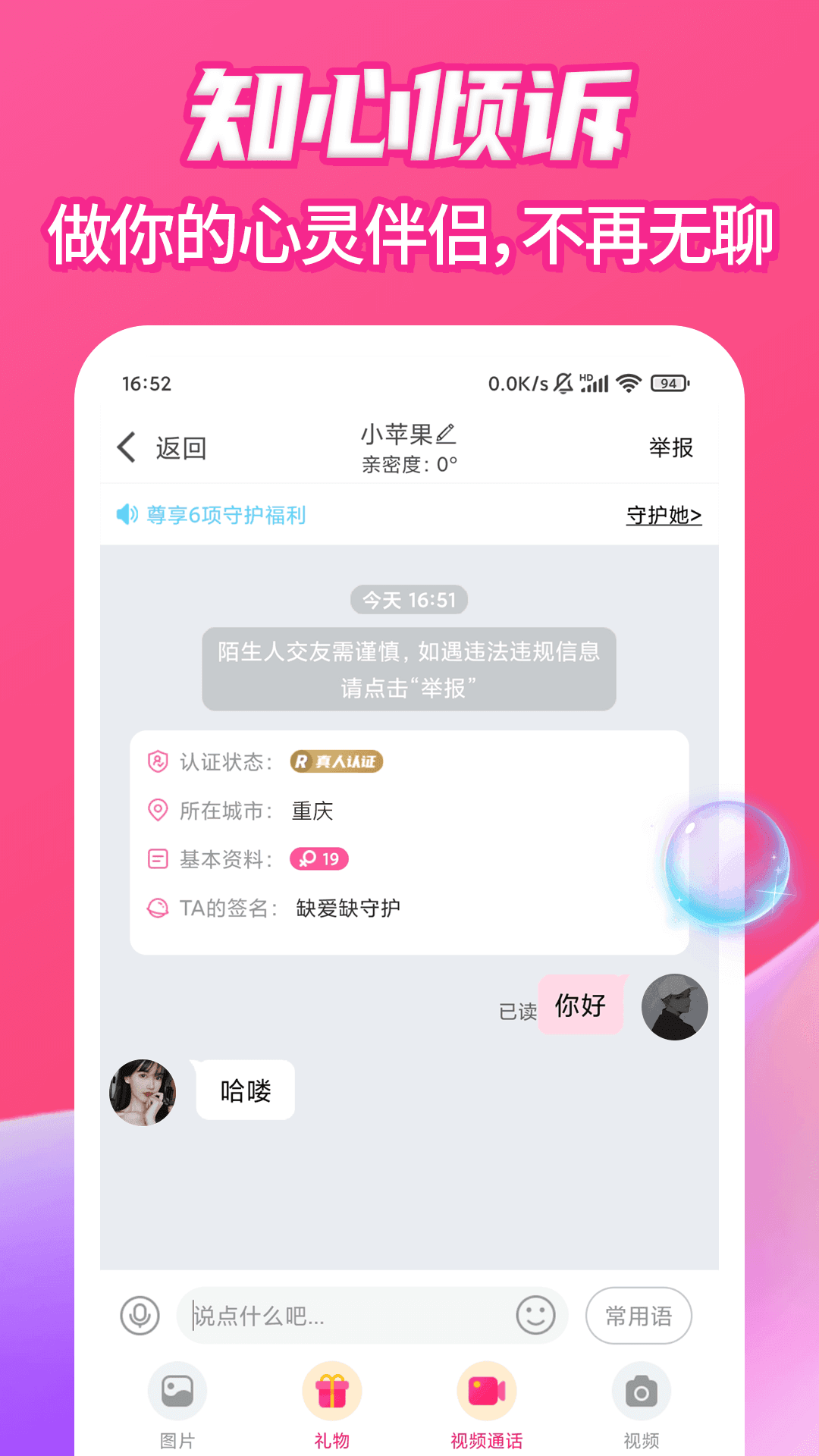Click the 真人认证 verification badge
Viewport: 819px width, 1456px height.
pos(334,762)
